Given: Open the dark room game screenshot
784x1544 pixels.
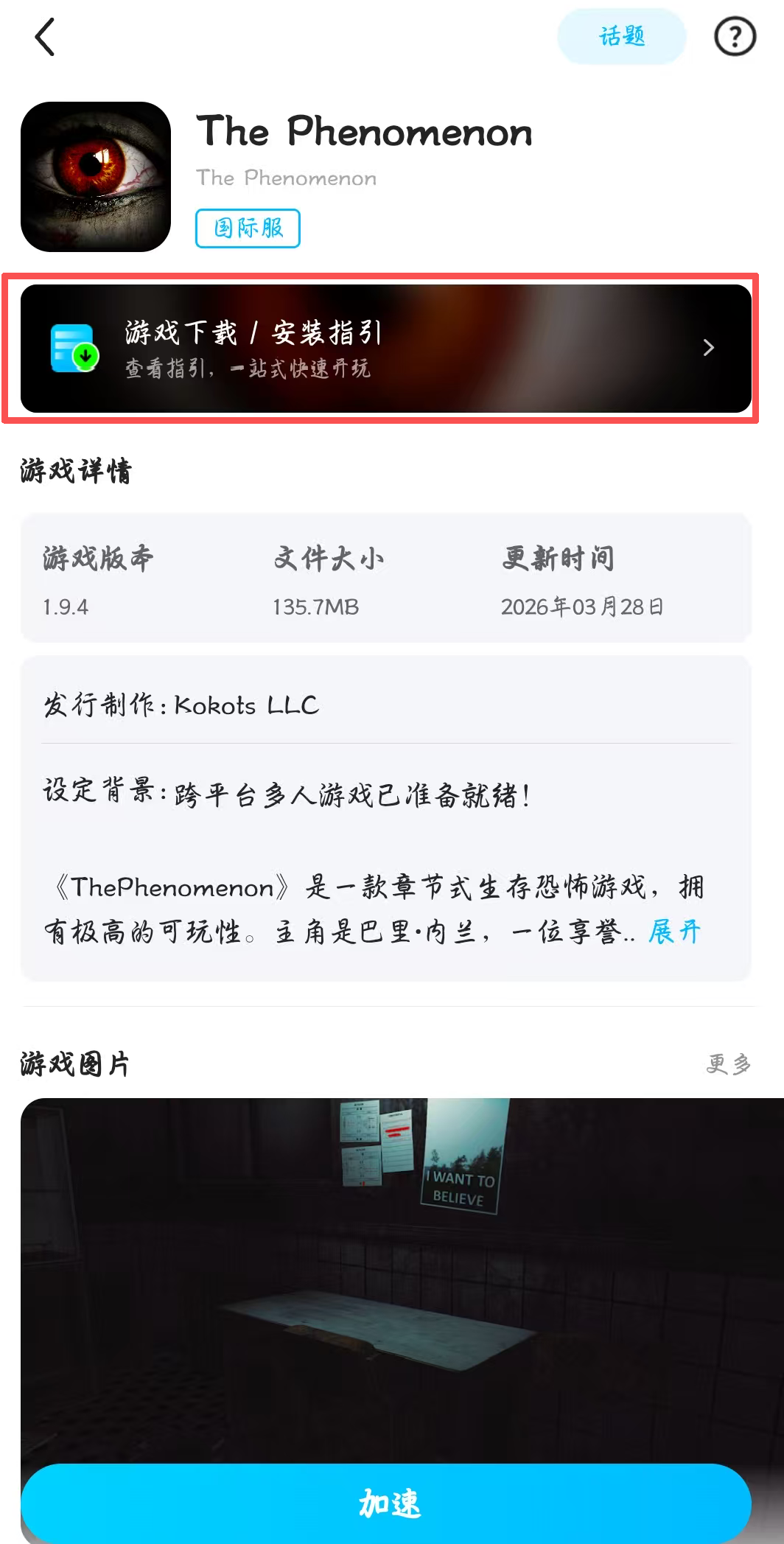Looking at the screenshot, I should tap(402, 1280).
